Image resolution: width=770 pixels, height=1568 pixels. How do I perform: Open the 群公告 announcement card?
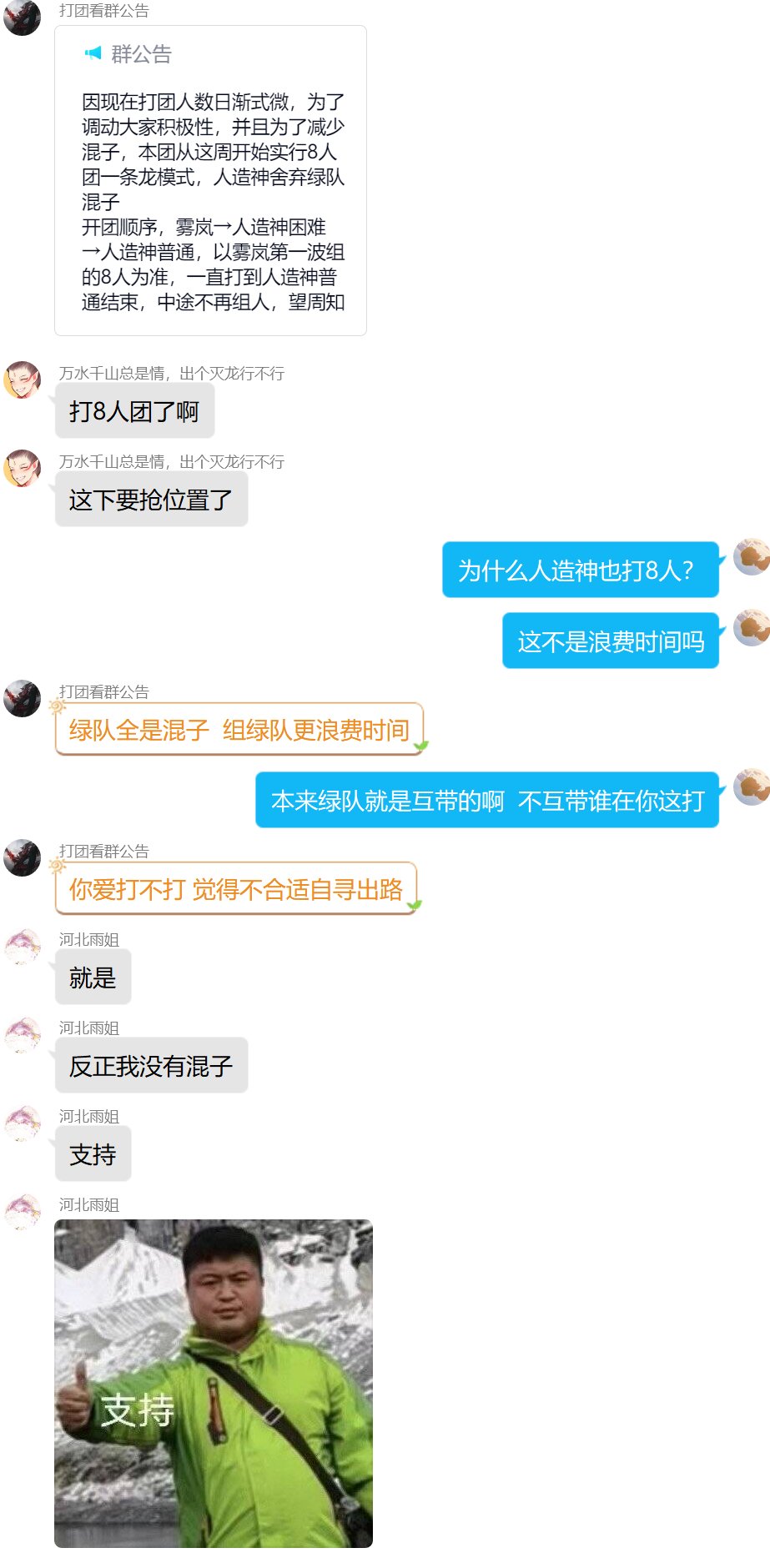coord(210,180)
